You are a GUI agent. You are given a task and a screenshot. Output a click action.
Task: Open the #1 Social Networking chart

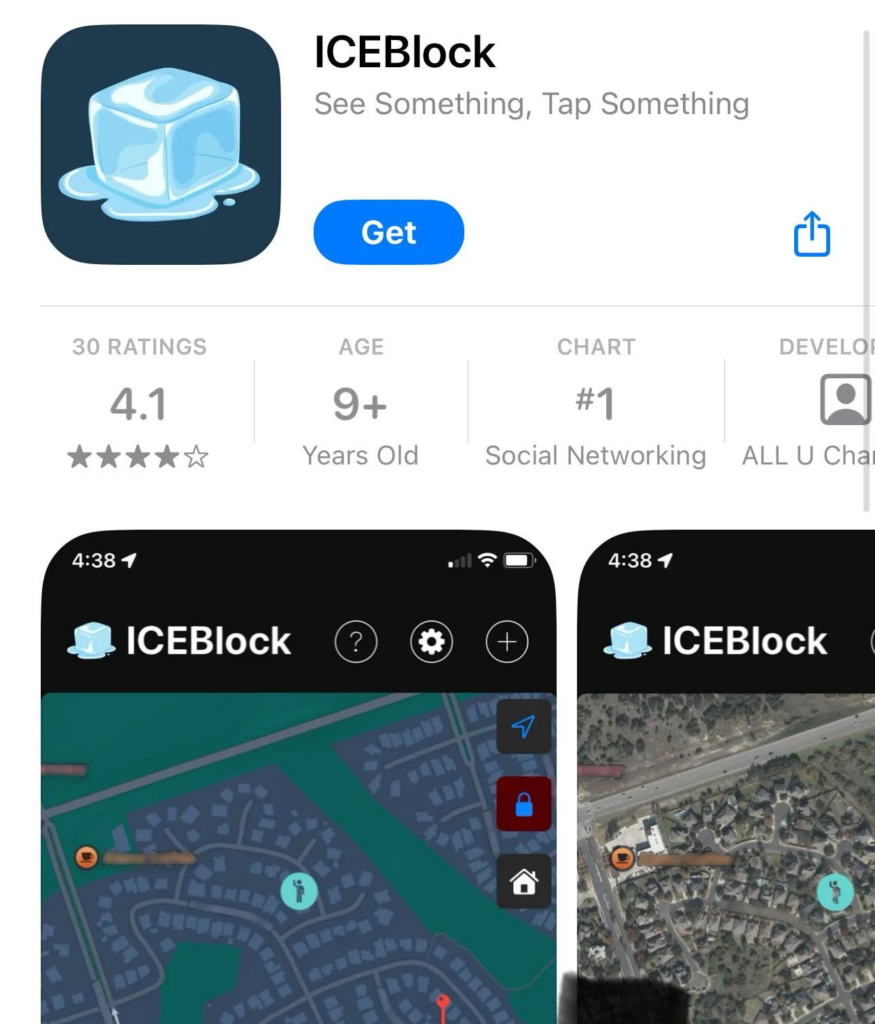click(595, 404)
